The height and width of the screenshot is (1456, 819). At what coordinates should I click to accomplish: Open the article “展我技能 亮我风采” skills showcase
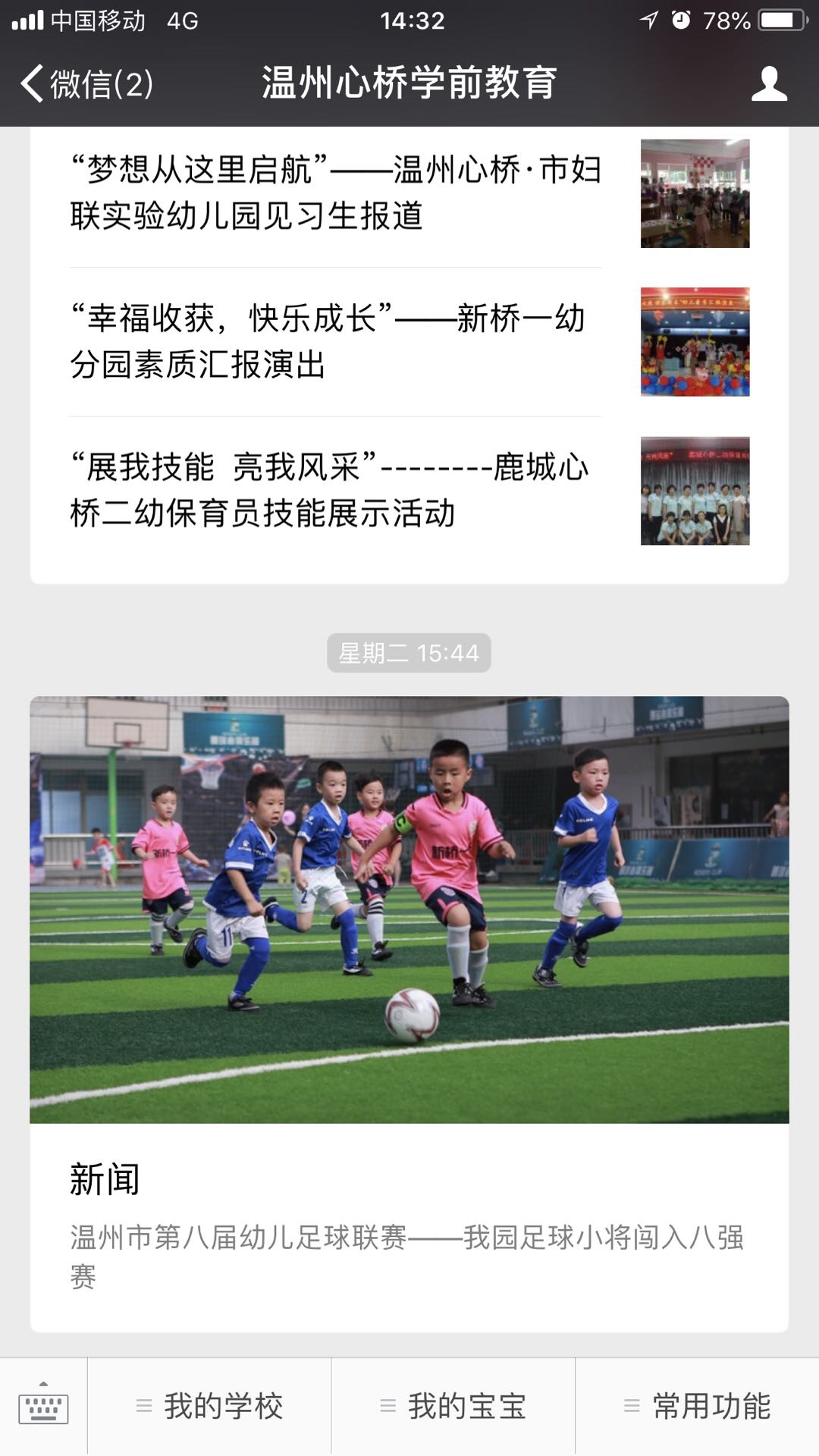pyautogui.click(x=335, y=490)
